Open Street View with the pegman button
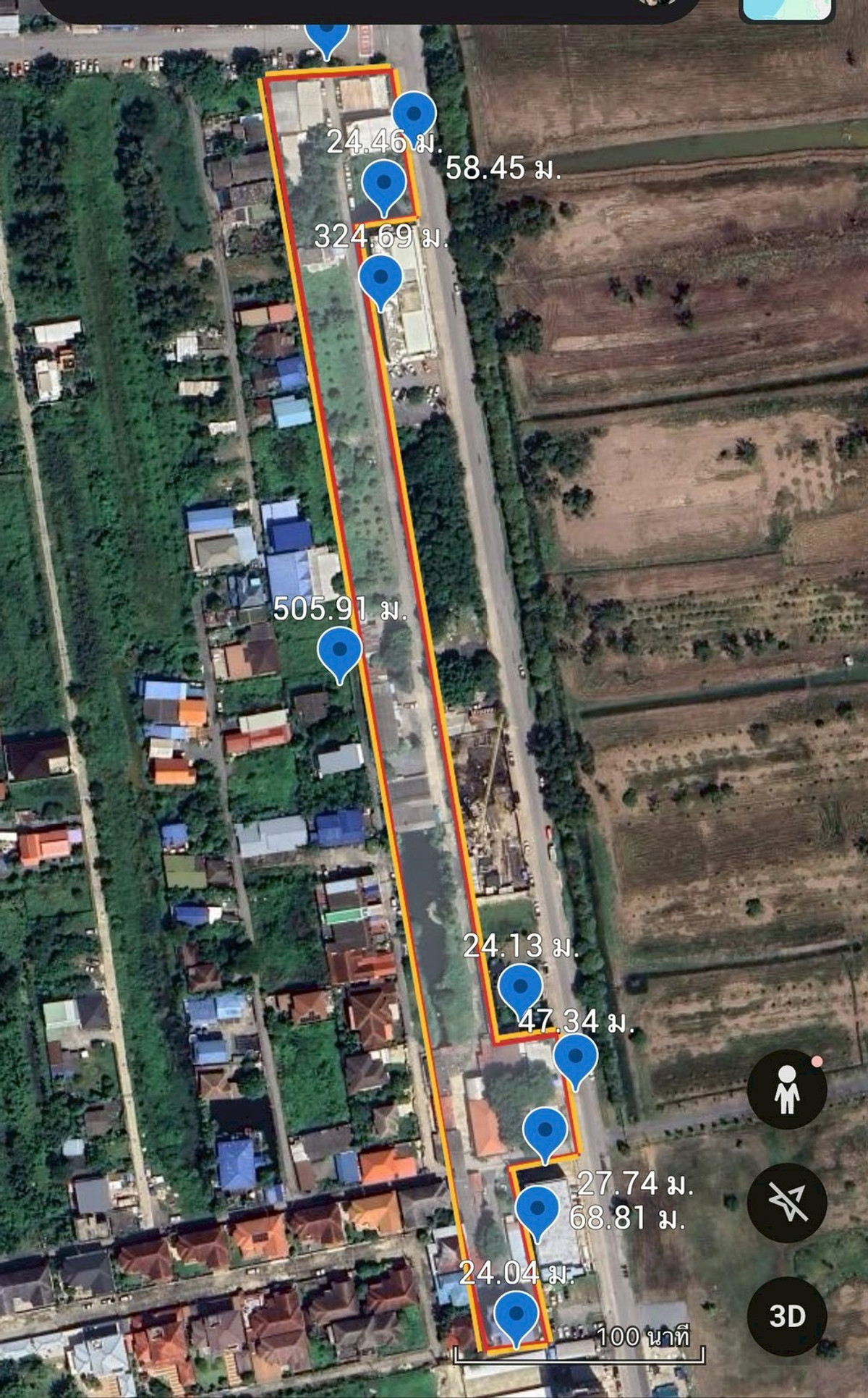 pos(787,1089)
